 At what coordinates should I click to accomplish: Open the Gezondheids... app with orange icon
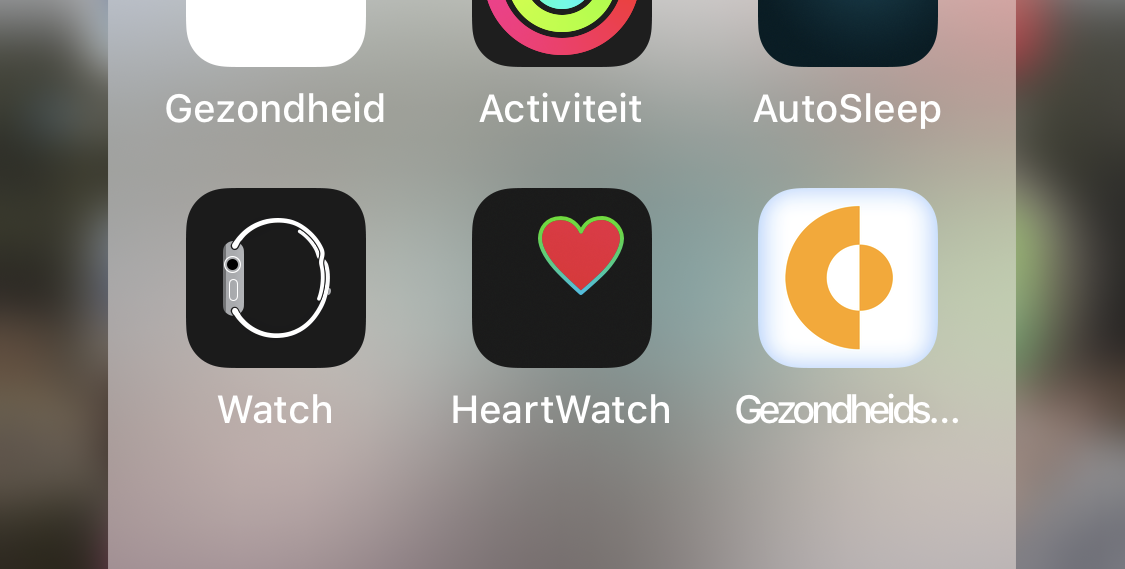(x=847, y=278)
